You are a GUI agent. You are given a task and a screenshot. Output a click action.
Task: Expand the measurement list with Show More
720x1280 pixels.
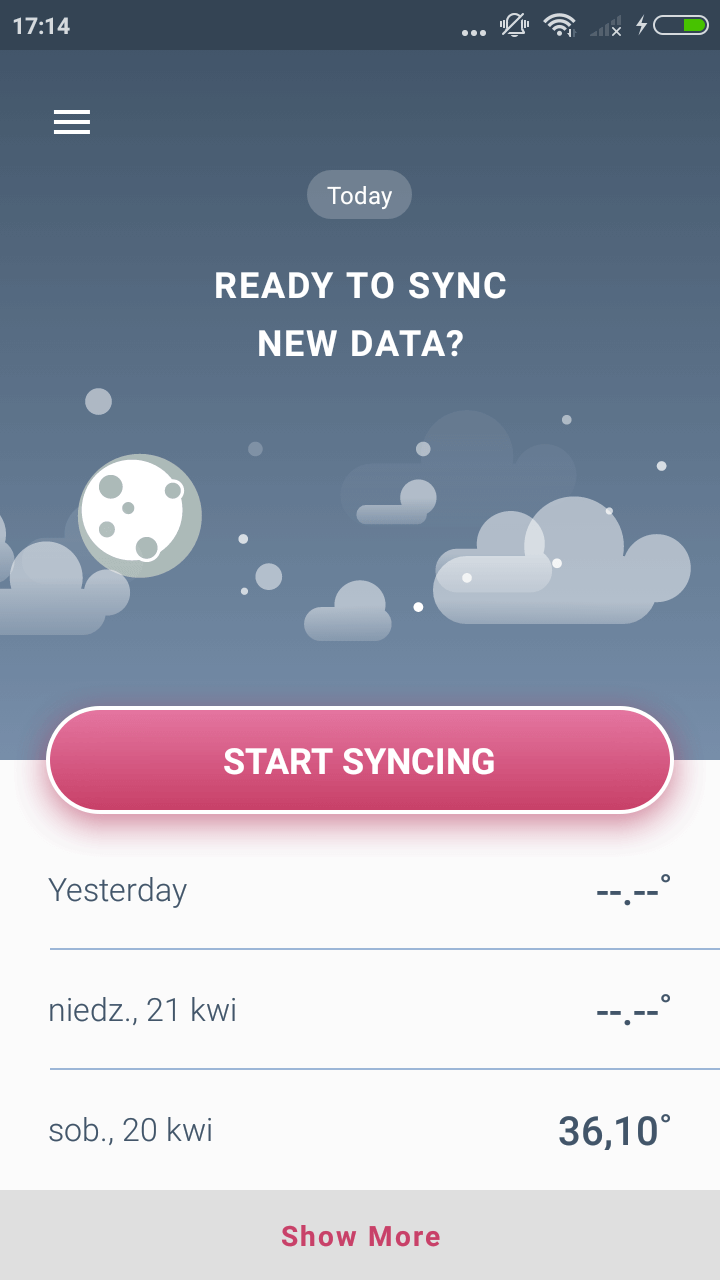(x=360, y=1236)
